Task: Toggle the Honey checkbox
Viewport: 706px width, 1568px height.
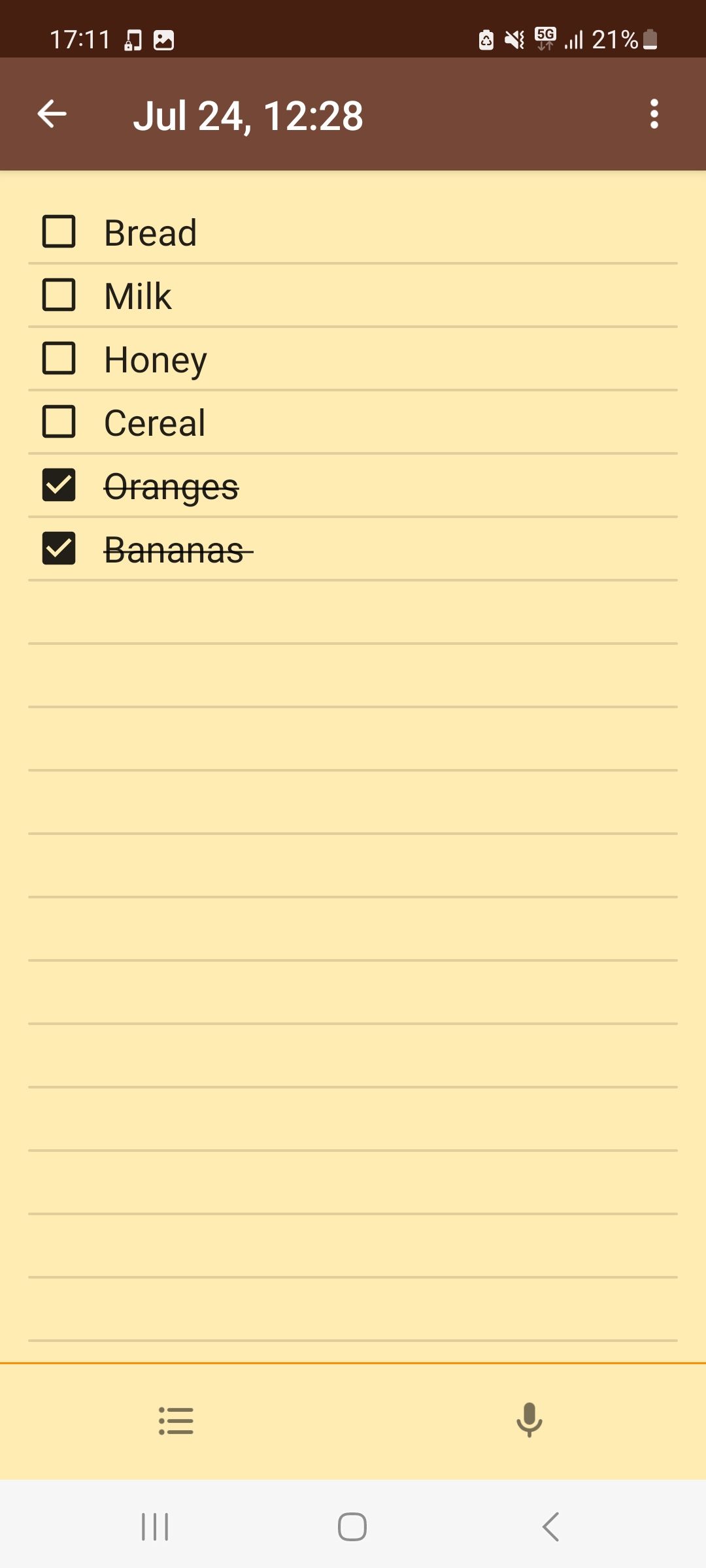Action: (59, 359)
